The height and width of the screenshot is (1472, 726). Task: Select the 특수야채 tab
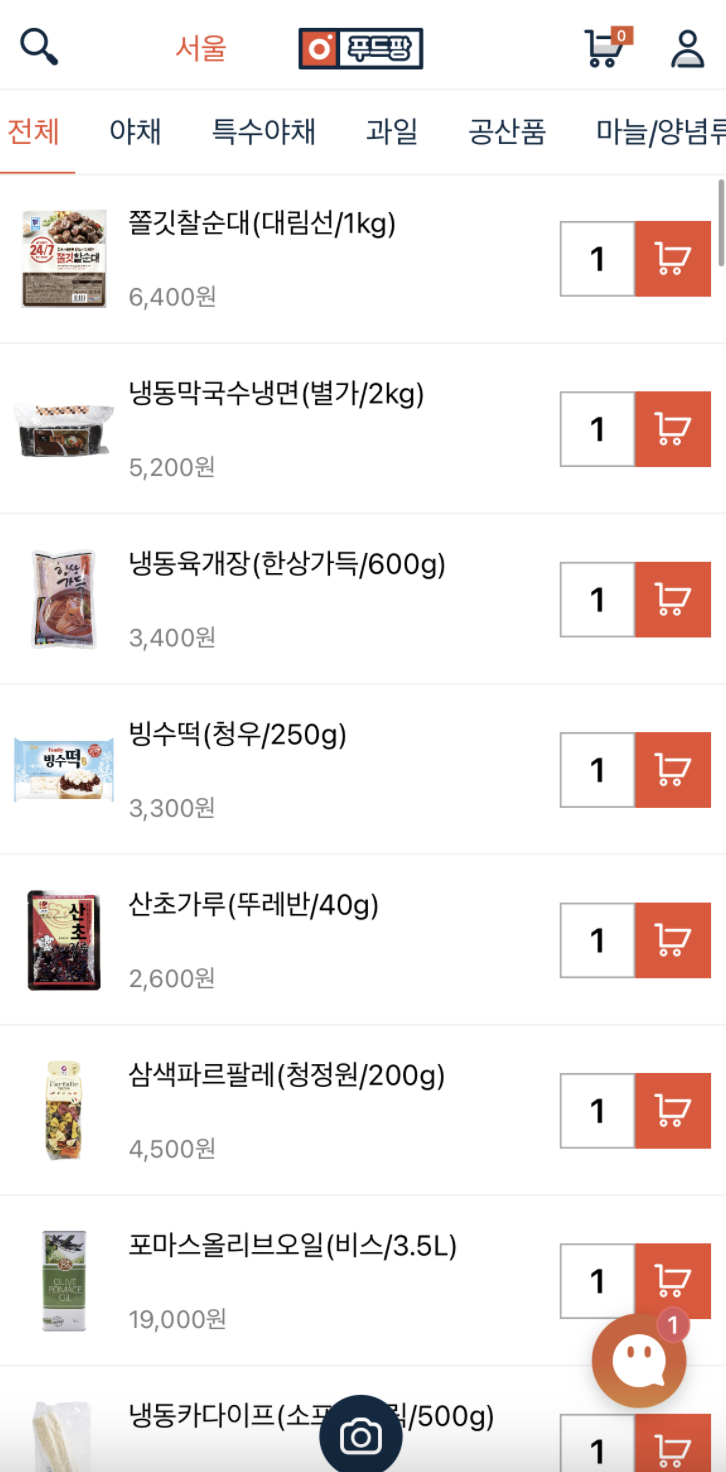click(264, 131)
